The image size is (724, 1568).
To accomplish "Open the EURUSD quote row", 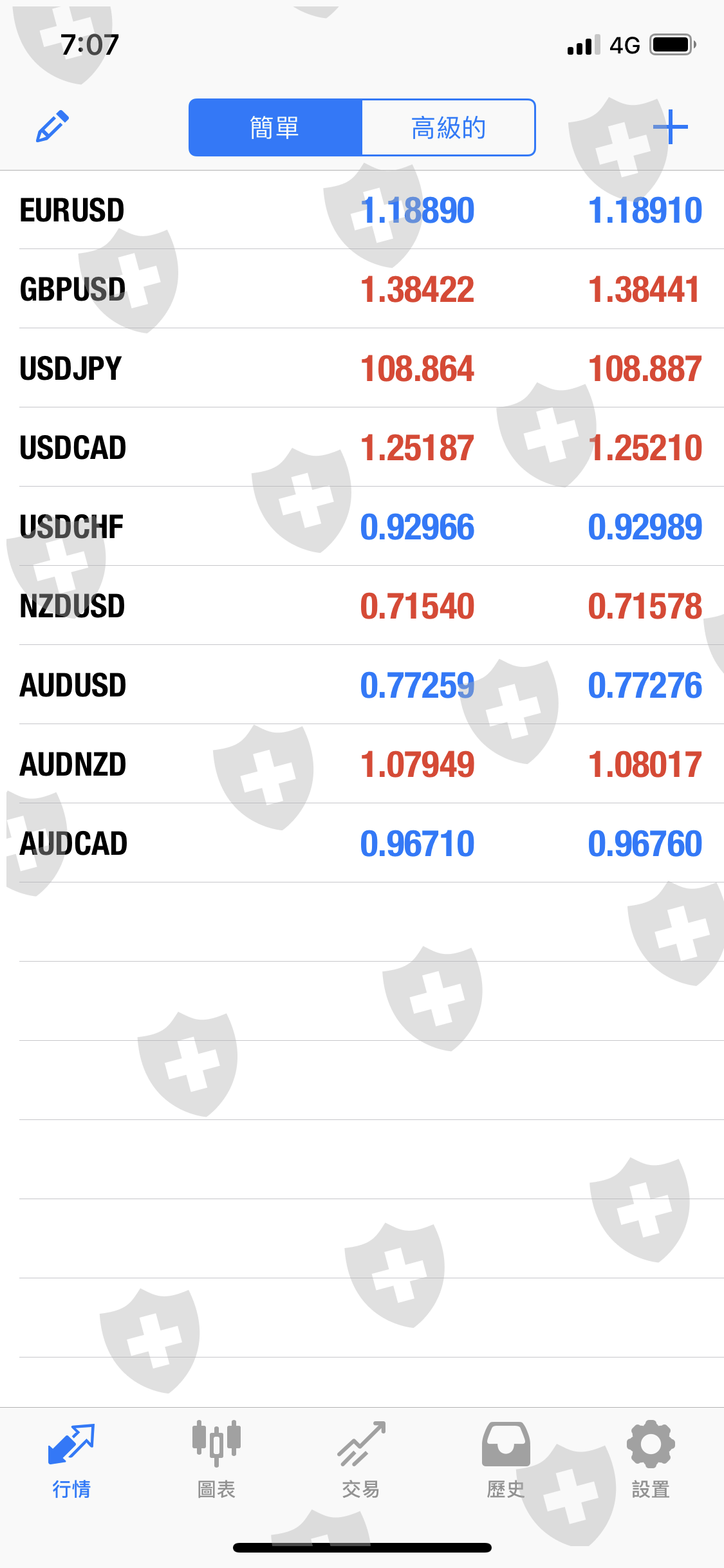I will 362,210.
